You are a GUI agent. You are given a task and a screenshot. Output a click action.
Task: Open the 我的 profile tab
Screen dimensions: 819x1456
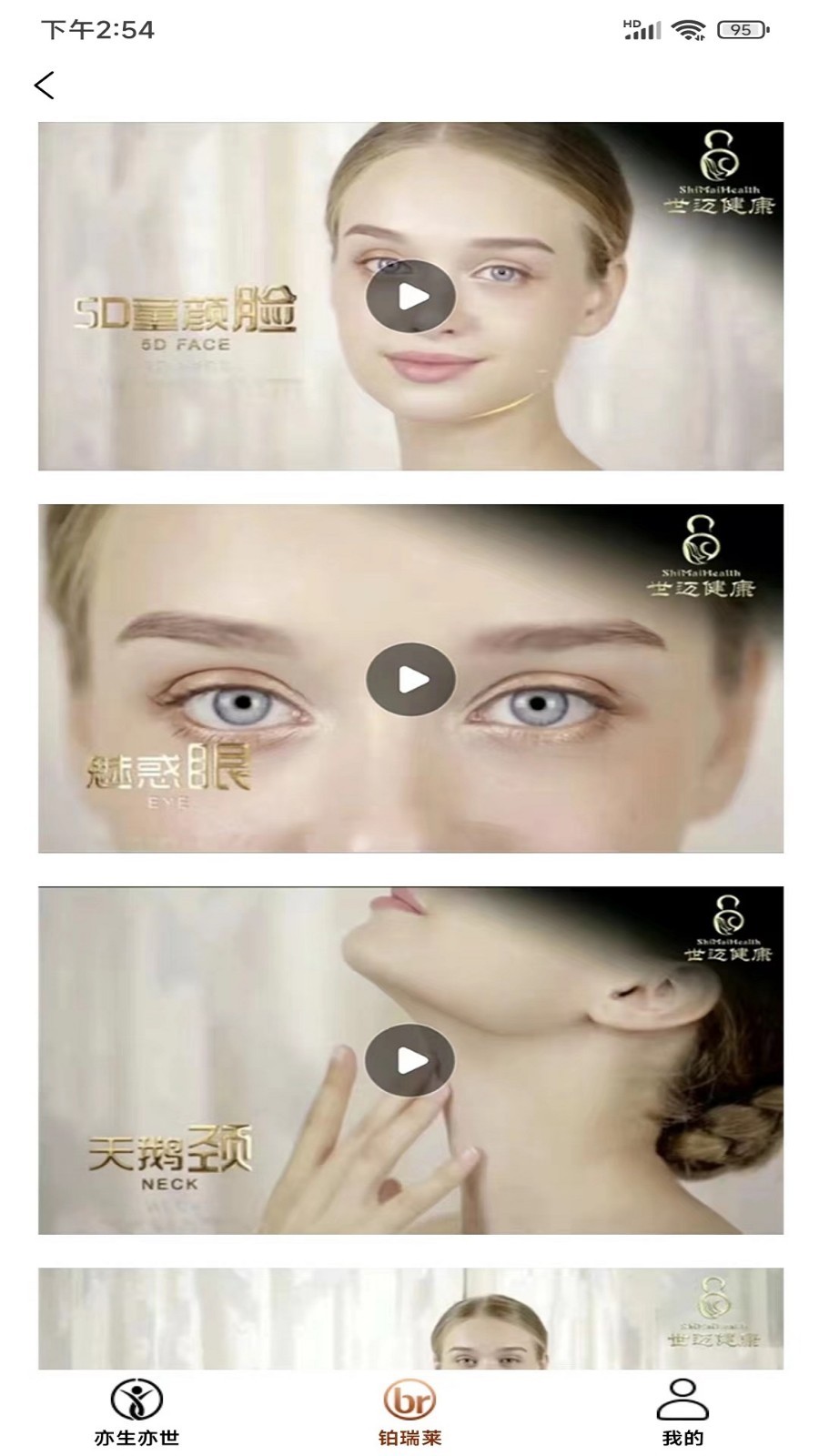point(682,1412)
